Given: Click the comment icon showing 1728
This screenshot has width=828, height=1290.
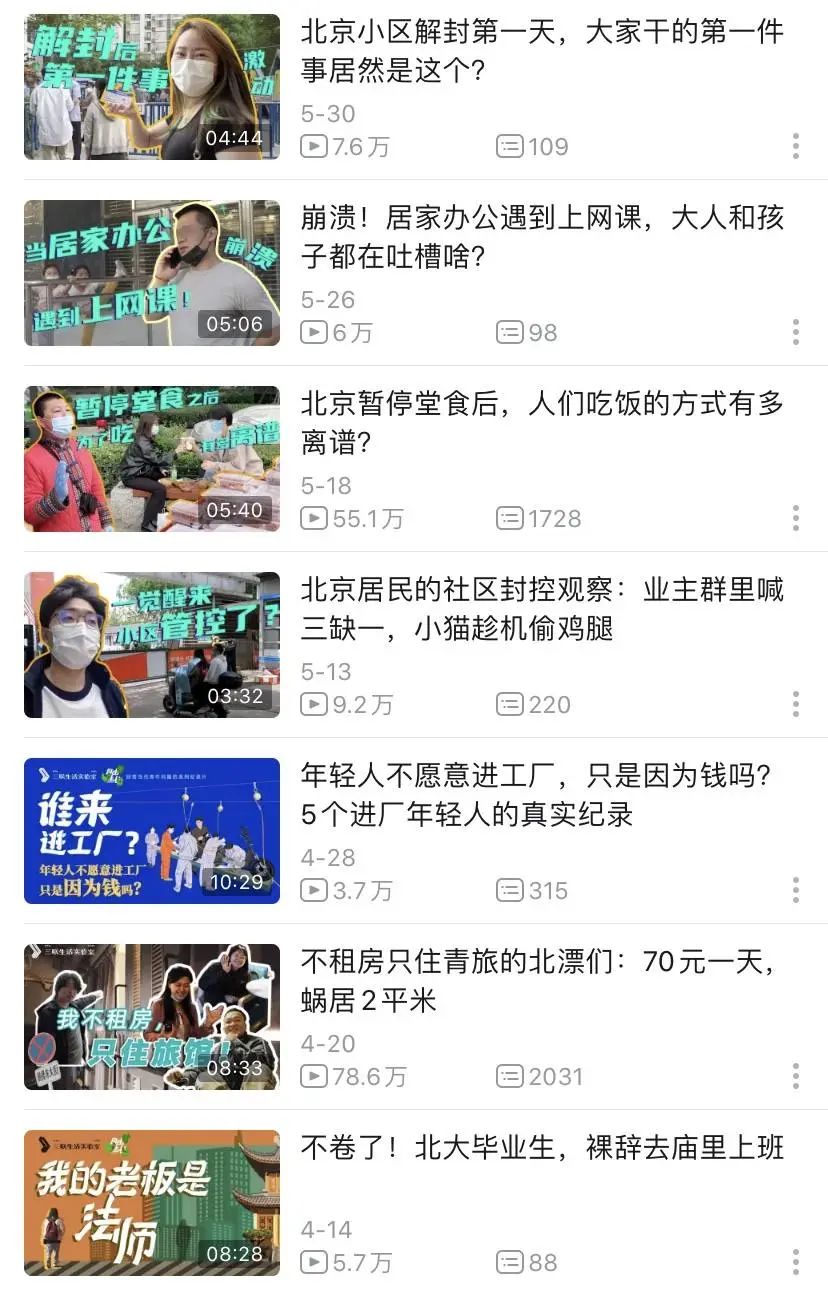Looking at the screenshot, I should 510,518.
